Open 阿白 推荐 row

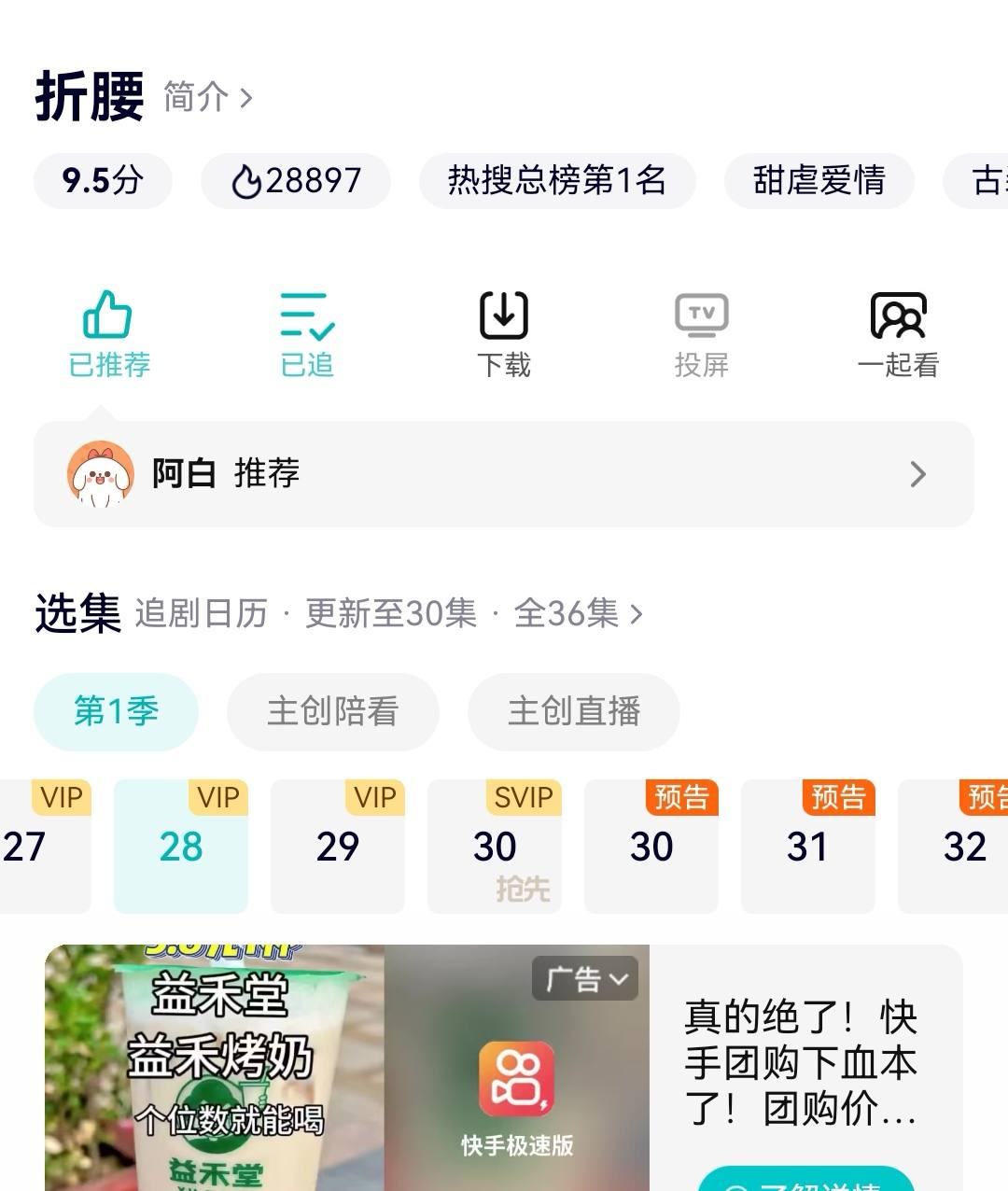tap(504, 474)
